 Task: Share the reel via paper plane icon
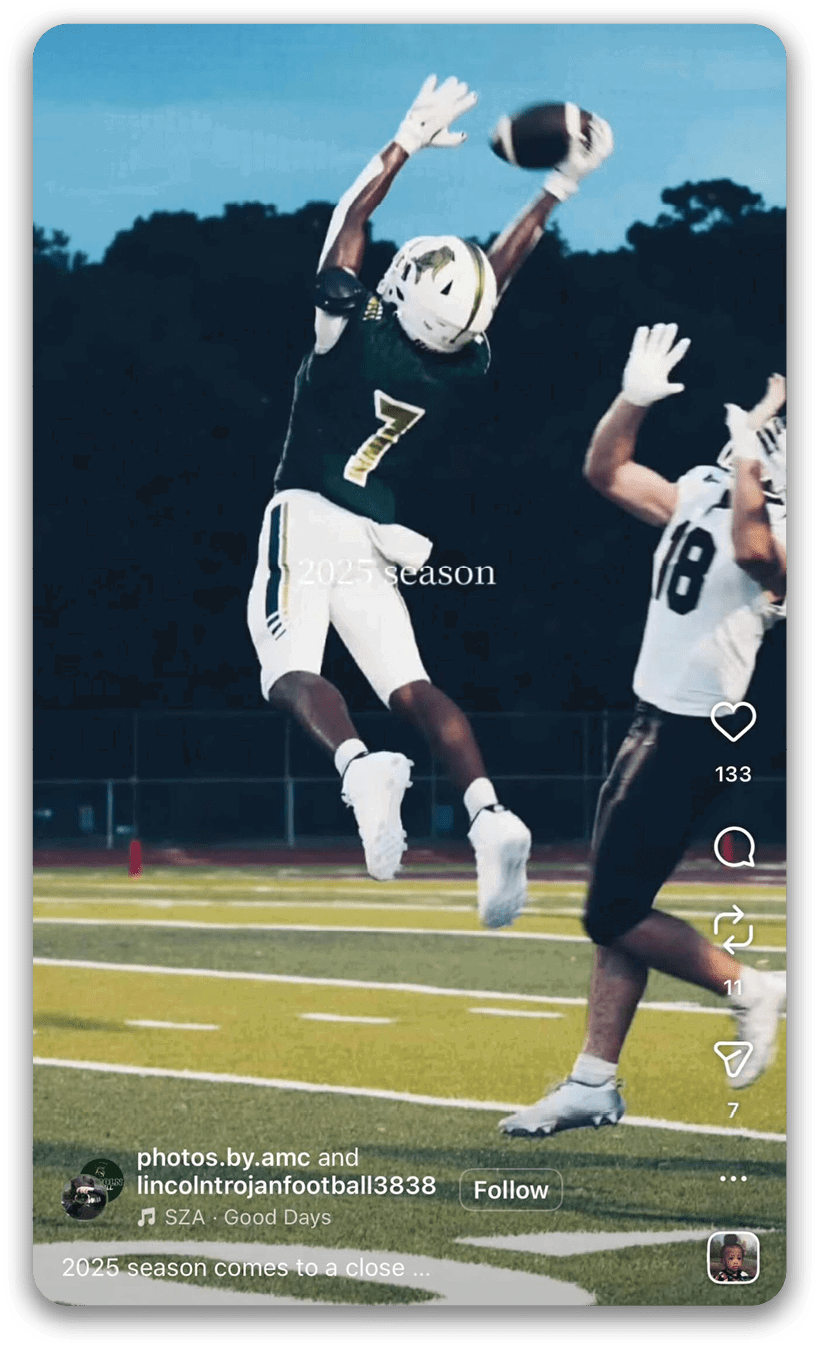coord(733,1058)
